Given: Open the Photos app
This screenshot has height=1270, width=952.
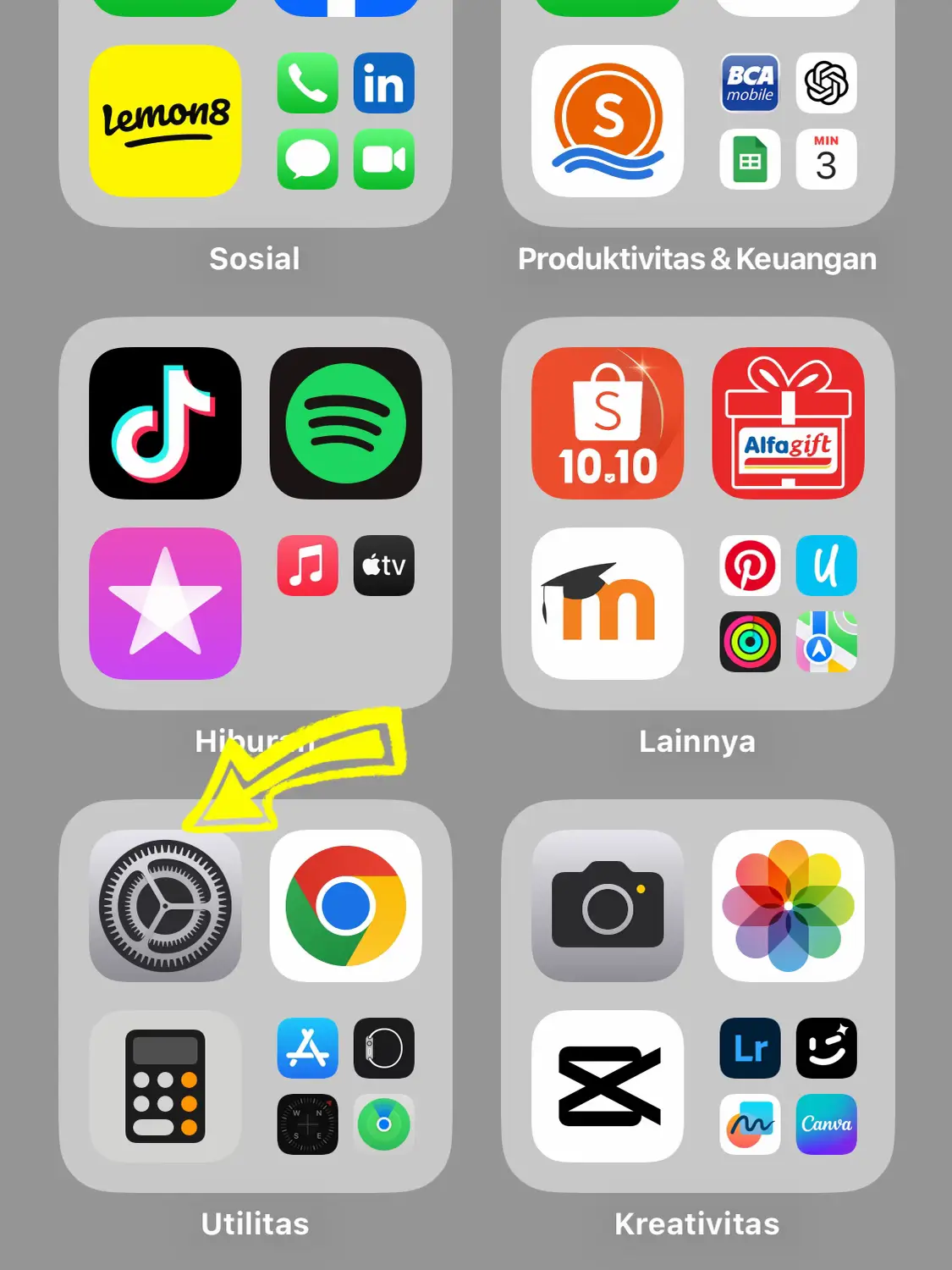Looking at the screenshot, I should tap(788, 905).
